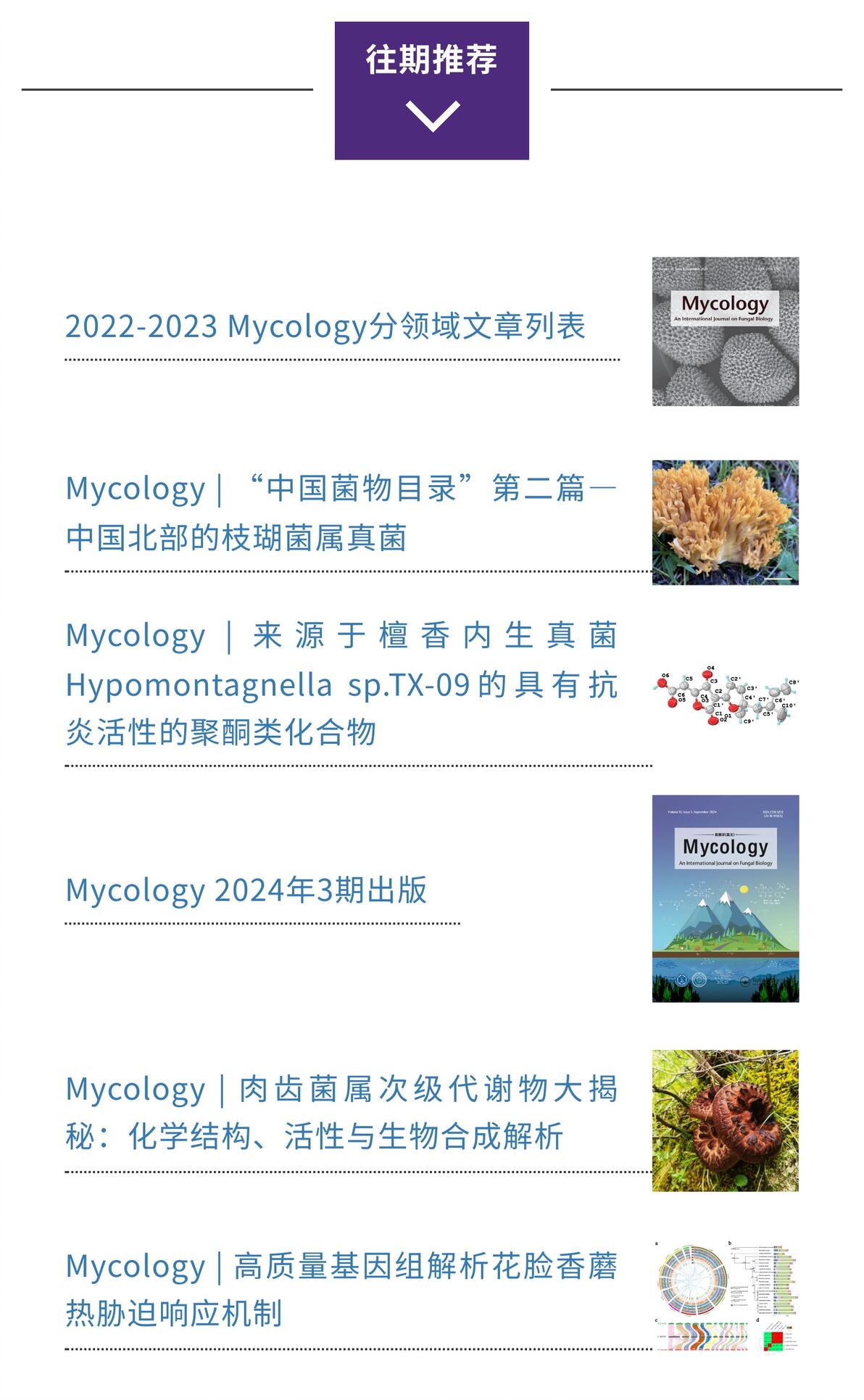Open 2022-2023 Mycology分领域文章列表 link

[325, 326]
